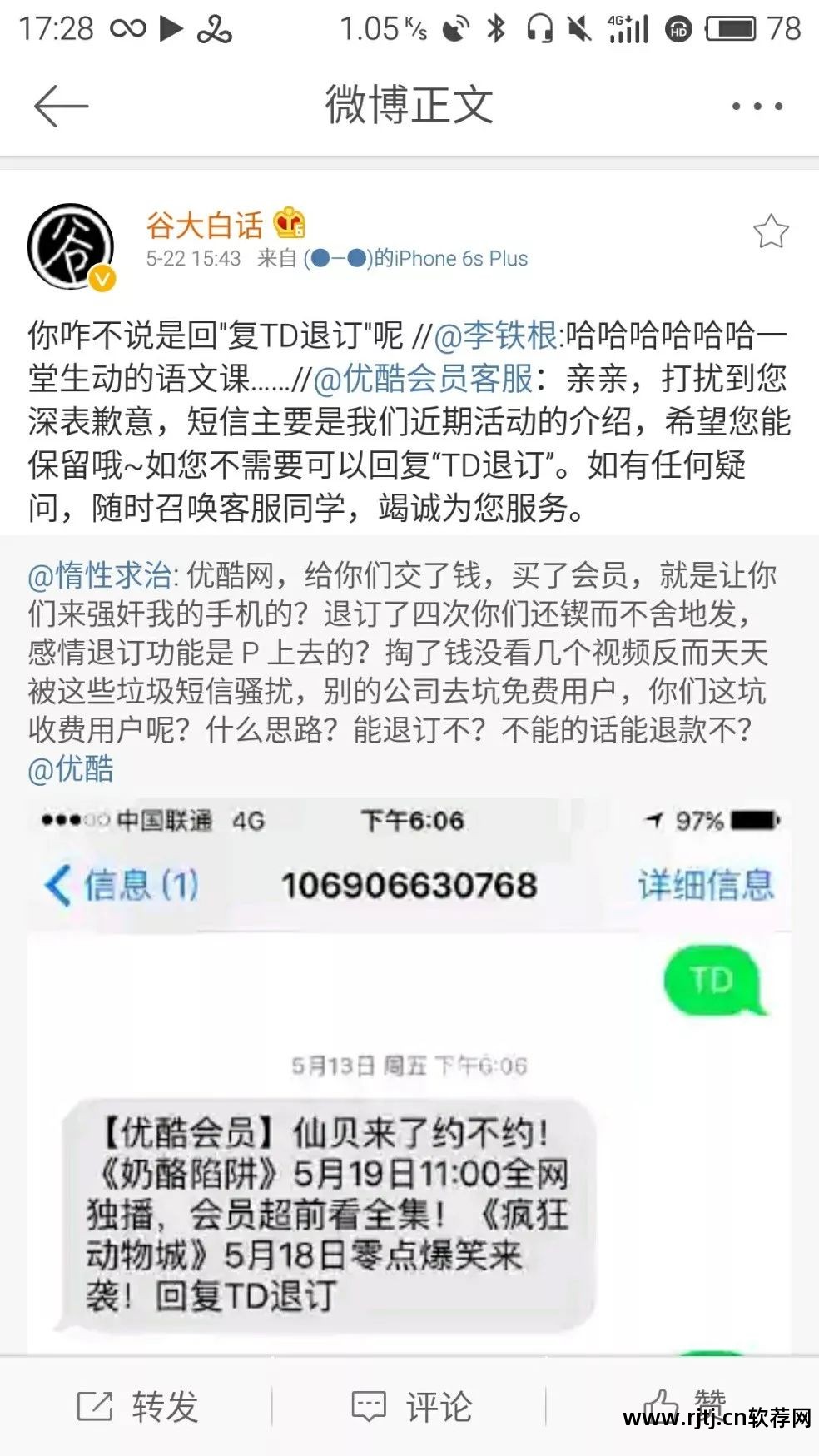Open the @优酷 mention link
Image resolution: width=819 pixels, height=1456 pixels.
point(71,768)
